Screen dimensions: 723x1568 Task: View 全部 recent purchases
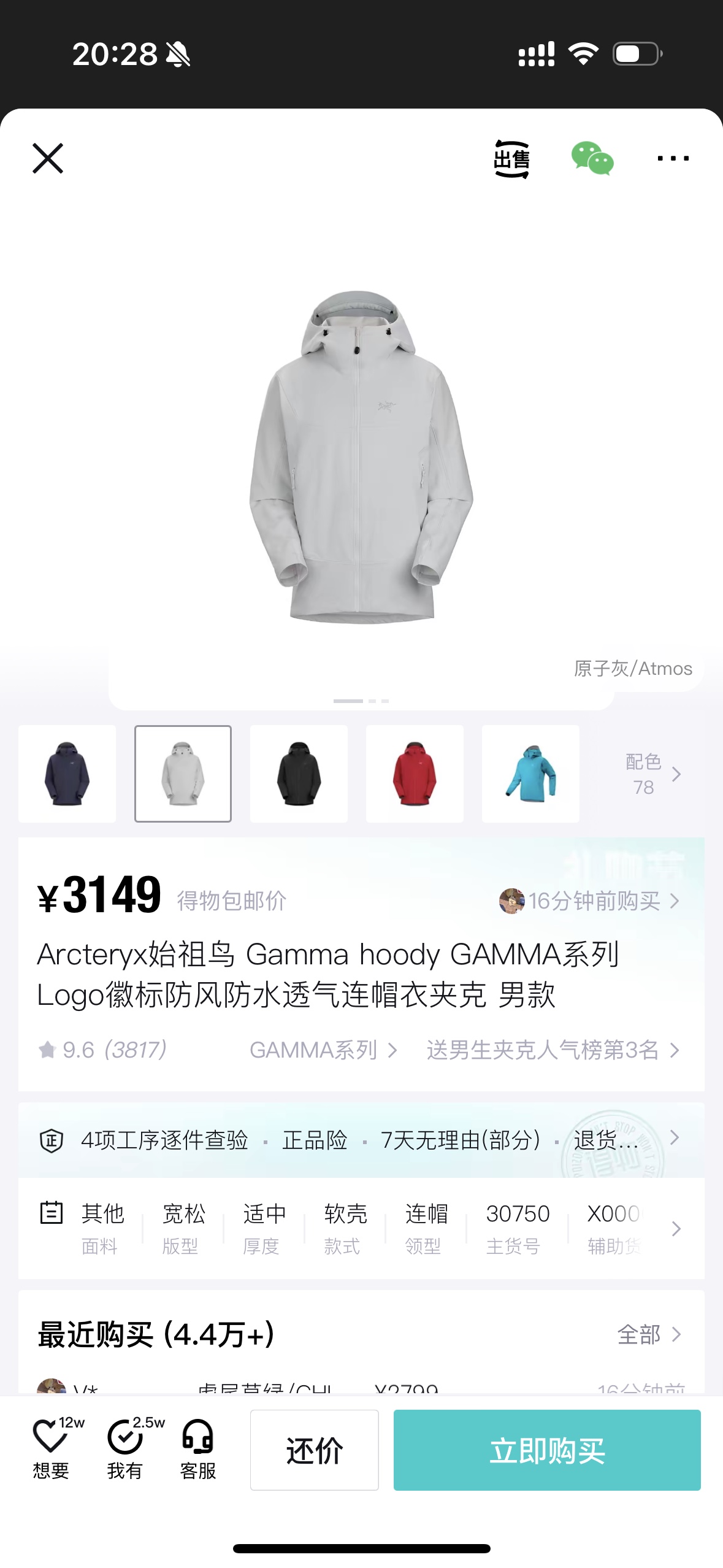point(649,1334)
